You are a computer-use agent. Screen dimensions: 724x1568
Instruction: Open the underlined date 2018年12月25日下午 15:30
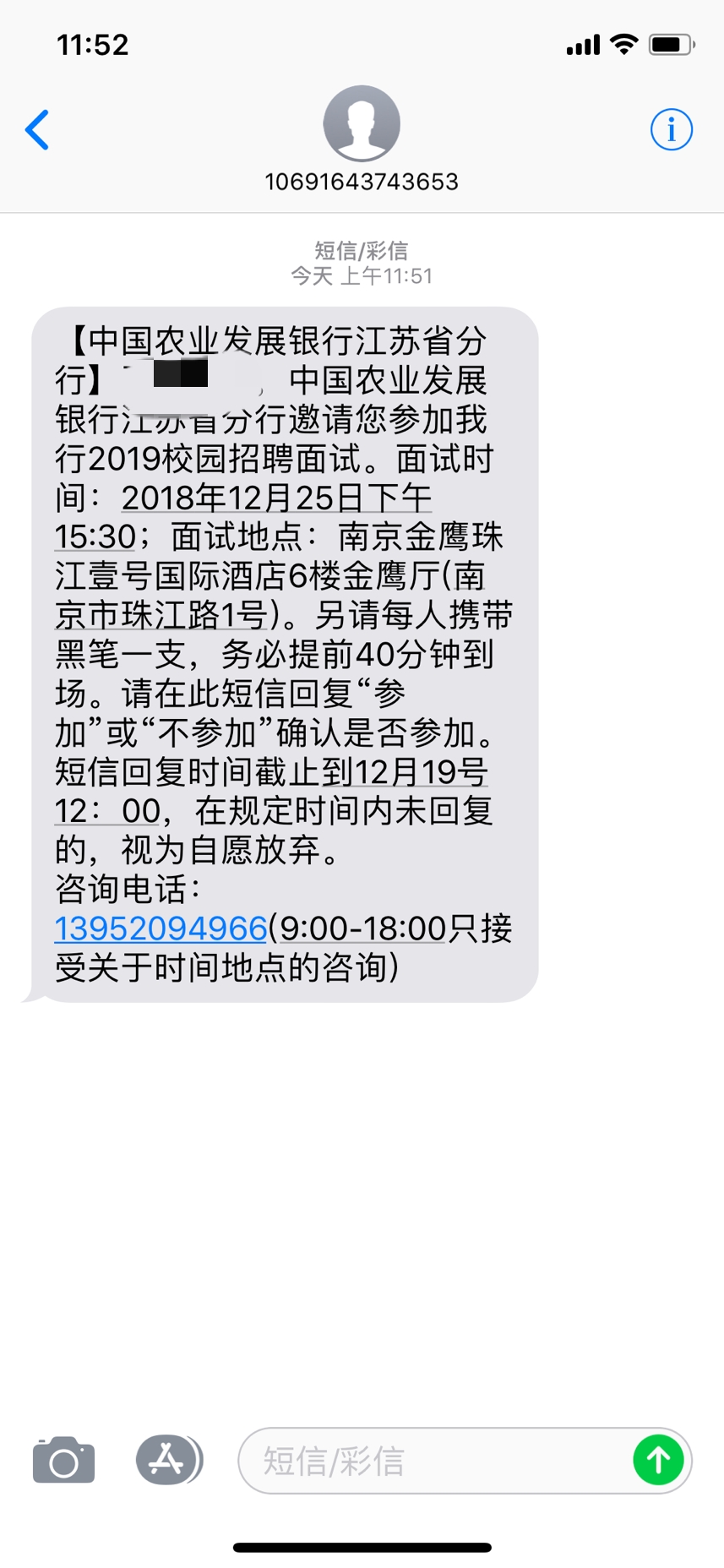pos(276,498)
